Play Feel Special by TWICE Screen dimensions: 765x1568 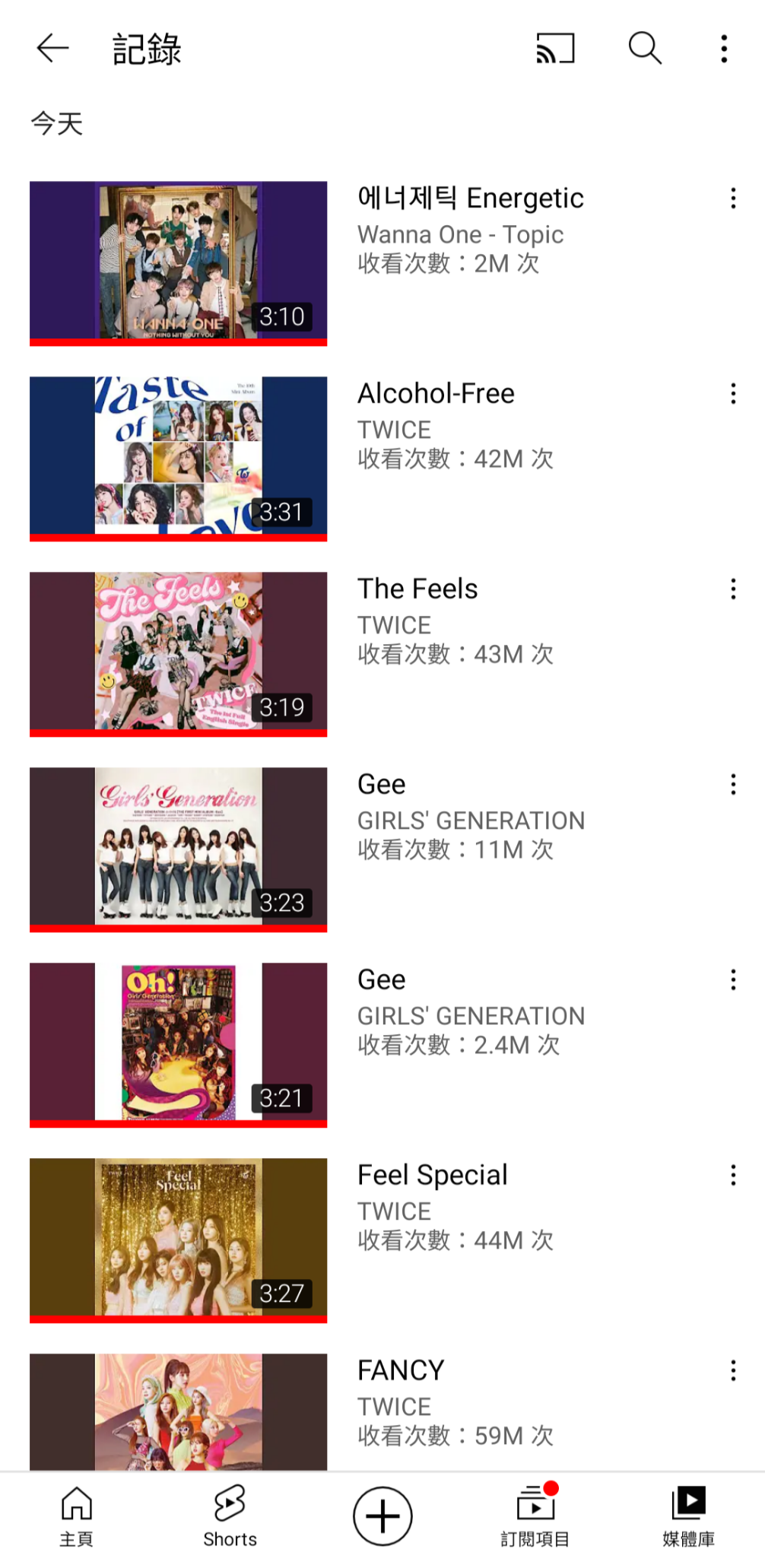(178, 1240)
